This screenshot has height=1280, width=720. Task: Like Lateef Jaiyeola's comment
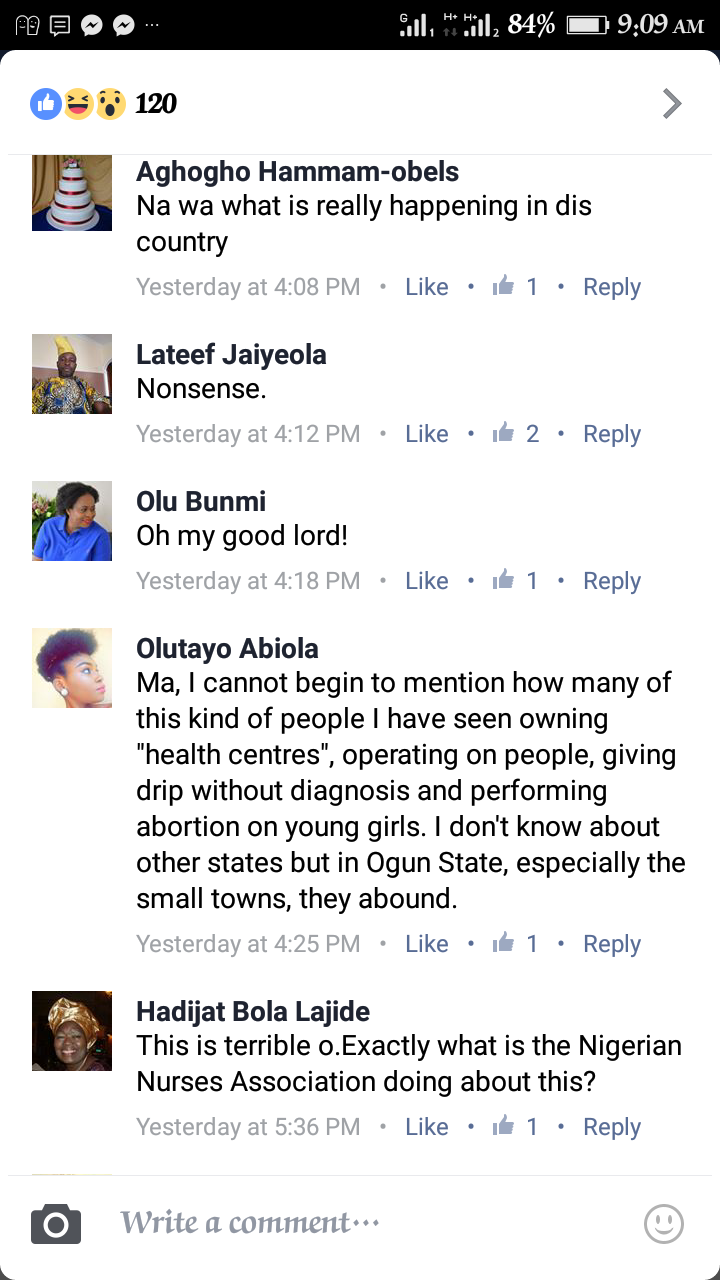click(x=427, y=434)
